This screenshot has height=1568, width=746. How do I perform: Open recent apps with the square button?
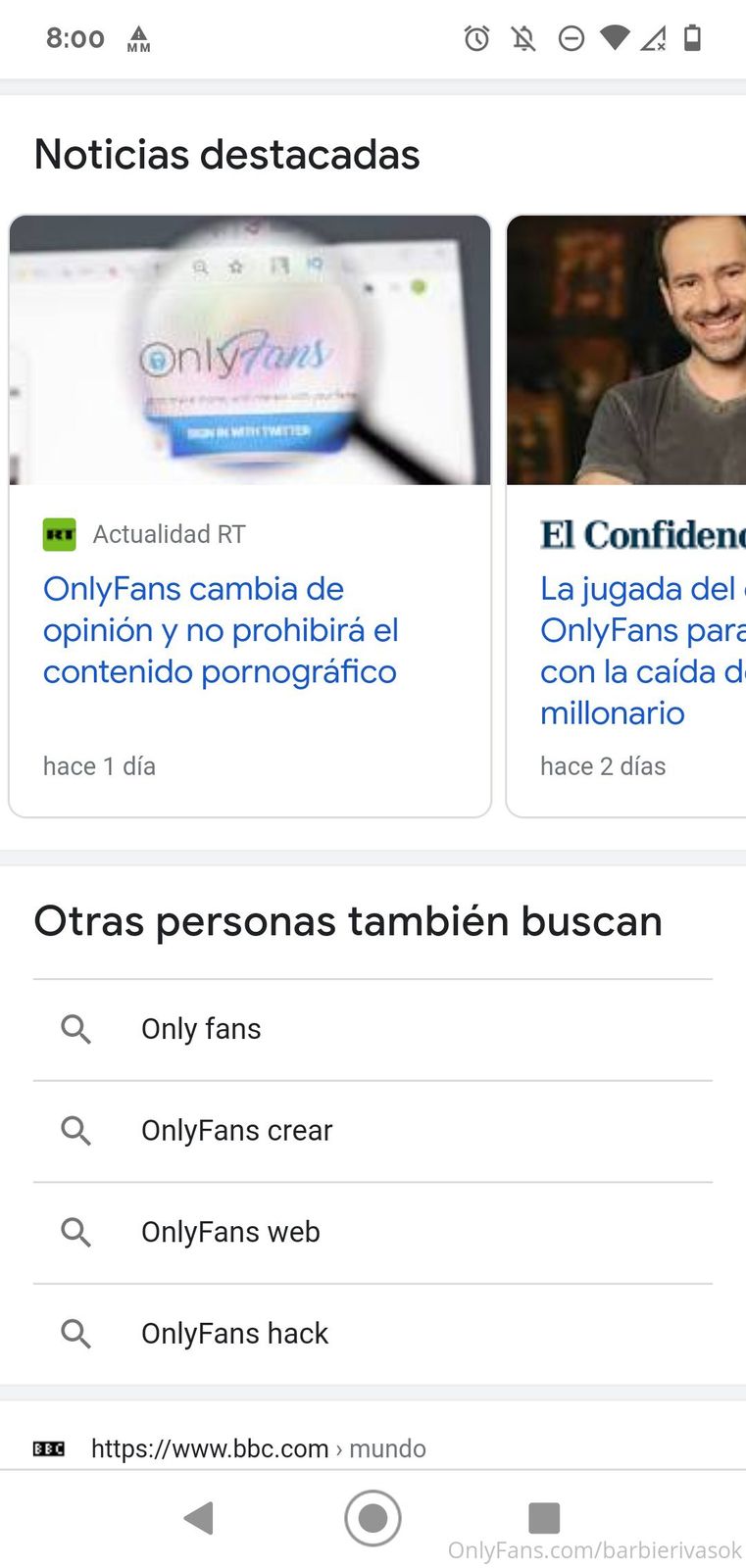pyautogui.click(x=544, y=1518)
